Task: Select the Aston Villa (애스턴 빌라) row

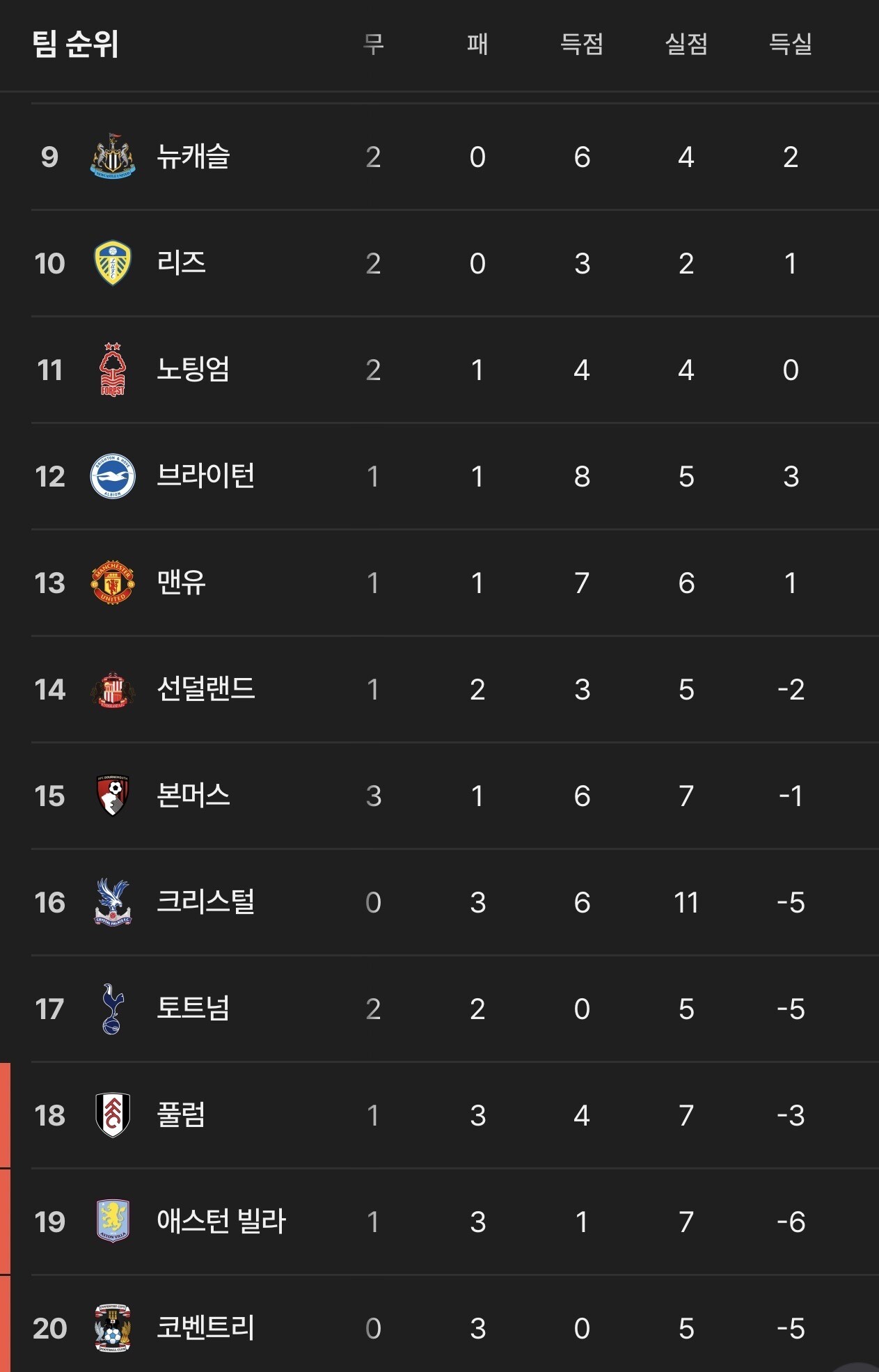Action: 439,1222
